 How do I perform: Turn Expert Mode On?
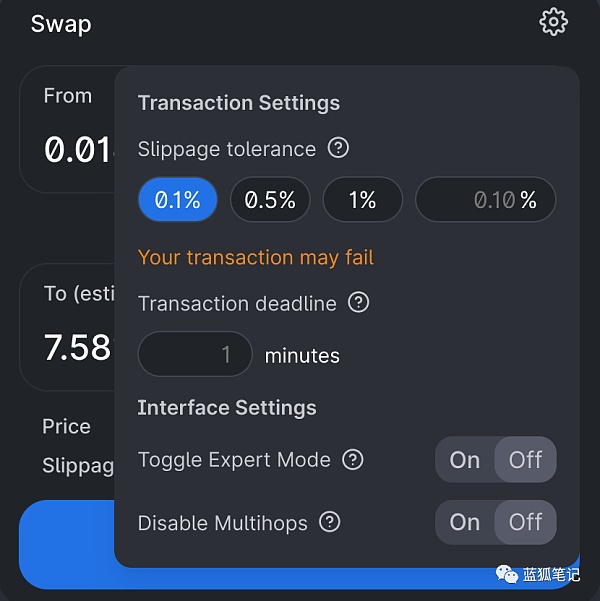[x=465, y=460]
